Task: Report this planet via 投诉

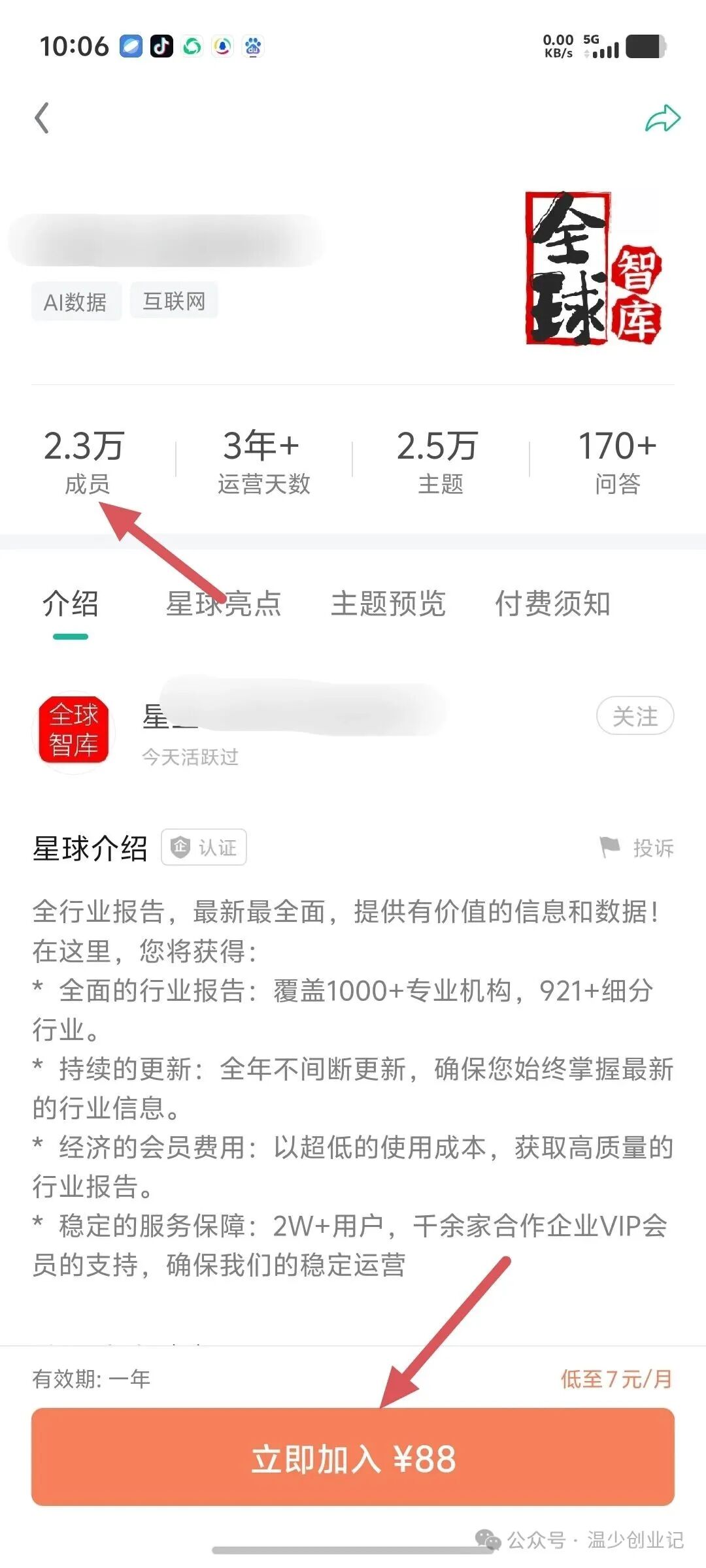Action: (x=637, y=848)
